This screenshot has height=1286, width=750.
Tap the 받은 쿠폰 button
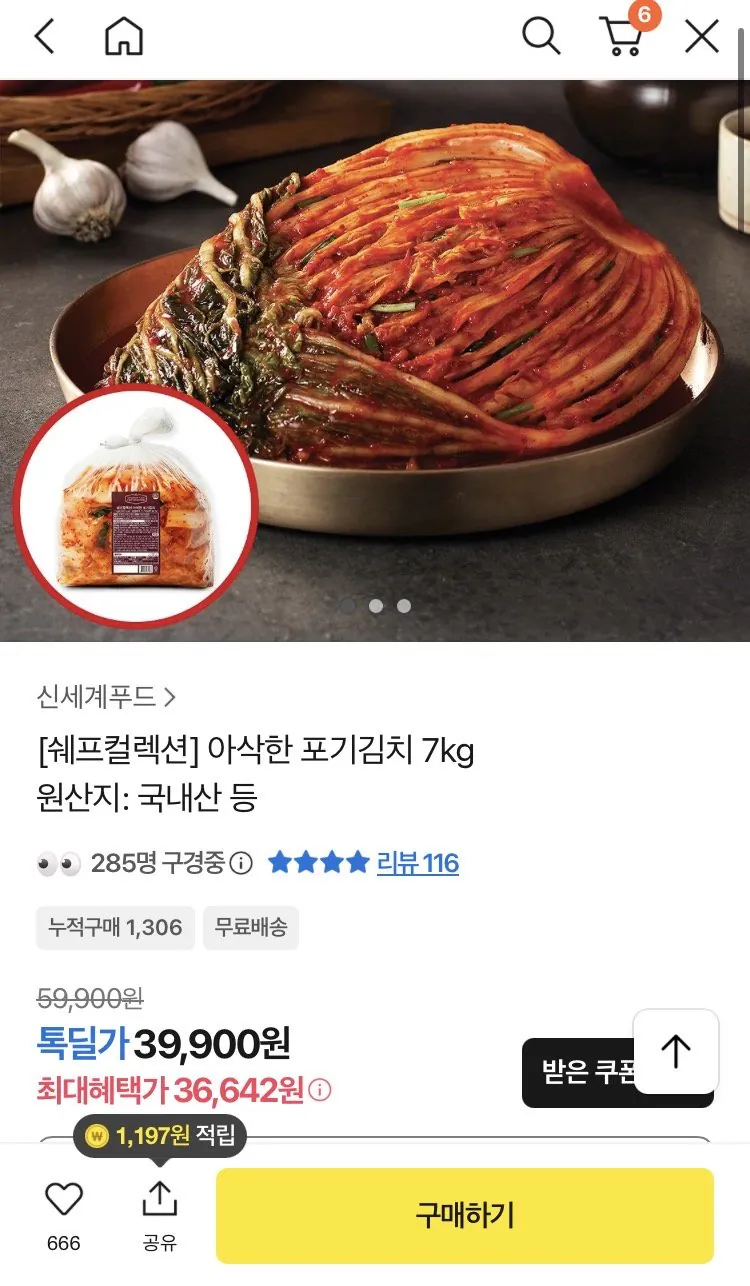580,1073
